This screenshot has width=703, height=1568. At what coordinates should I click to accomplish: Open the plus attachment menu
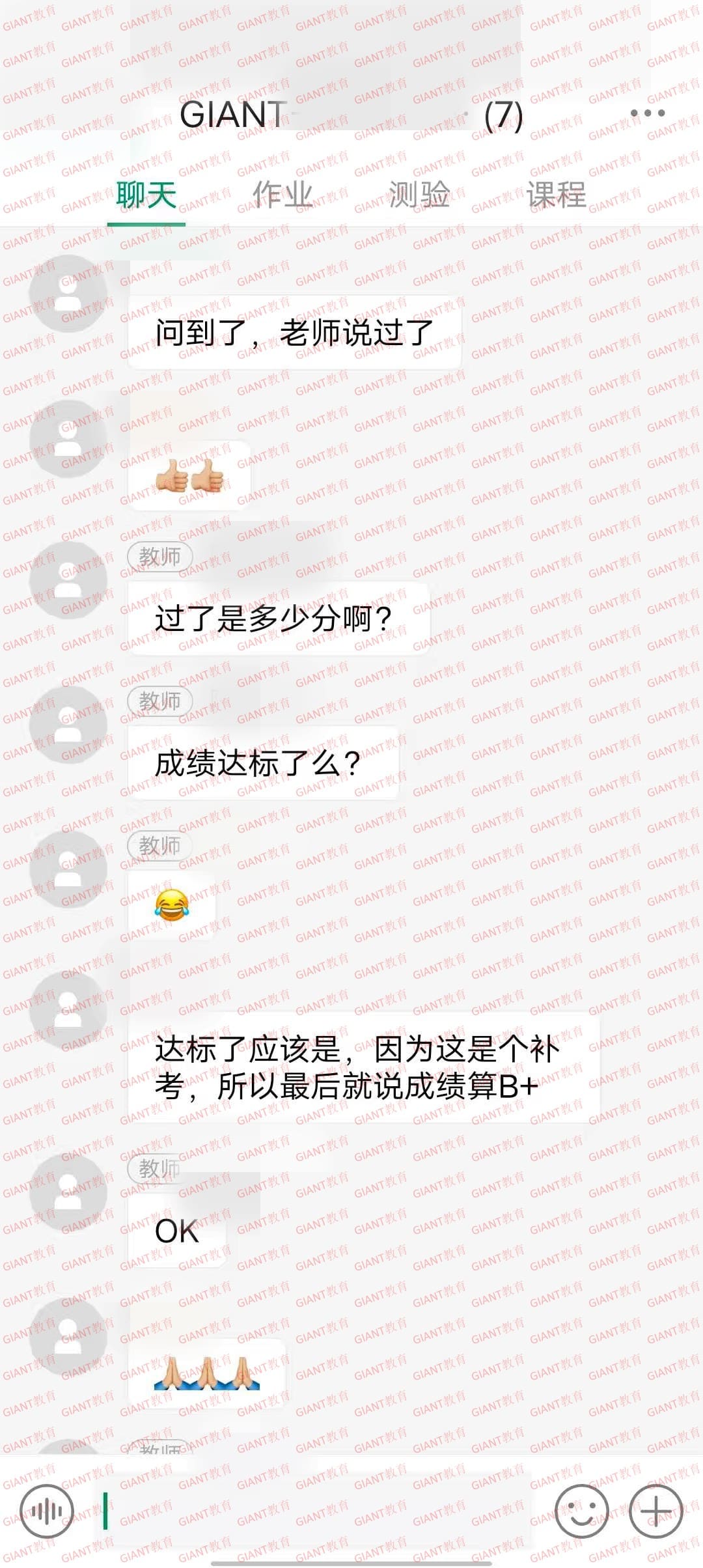655,1511
